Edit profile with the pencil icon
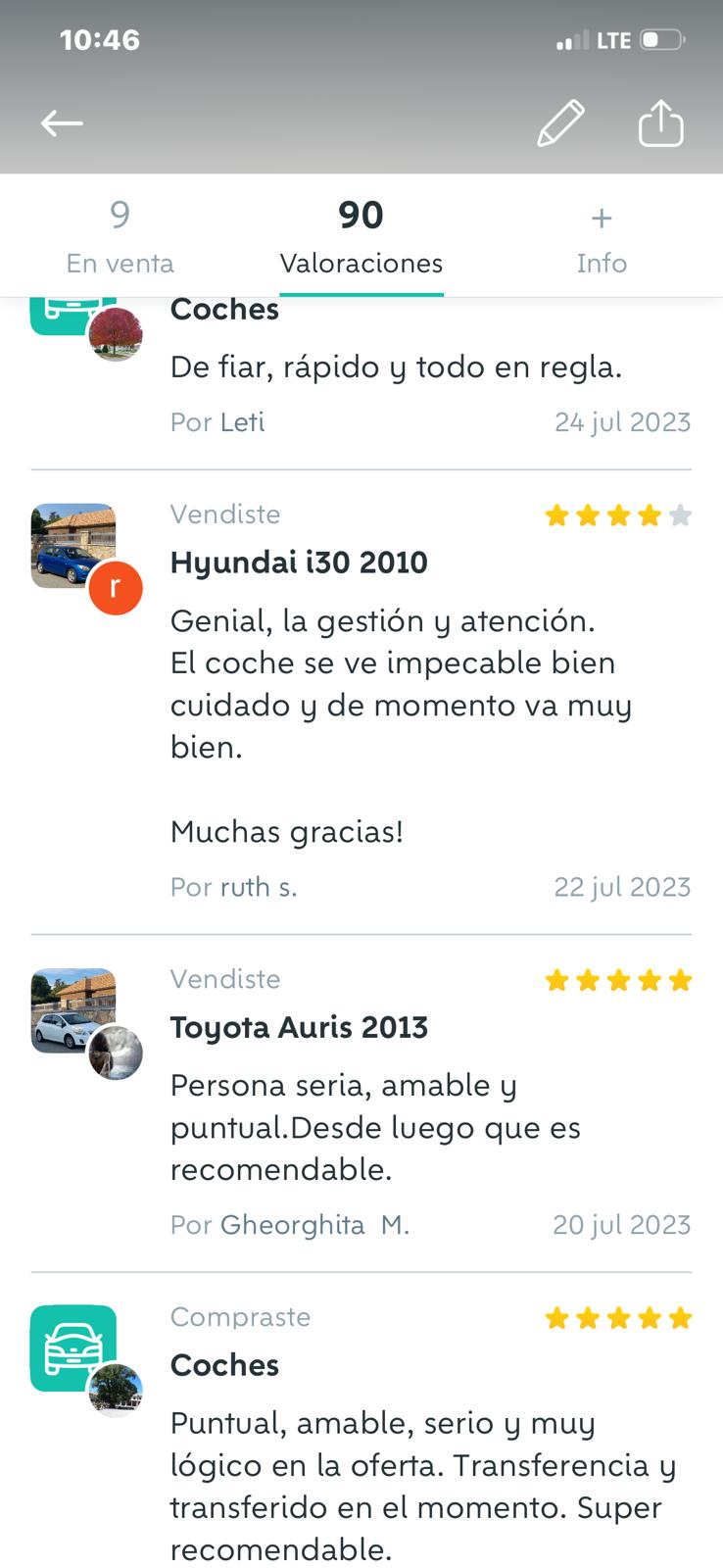Viewport: 723px width, 1568px height. pos(560,123)
